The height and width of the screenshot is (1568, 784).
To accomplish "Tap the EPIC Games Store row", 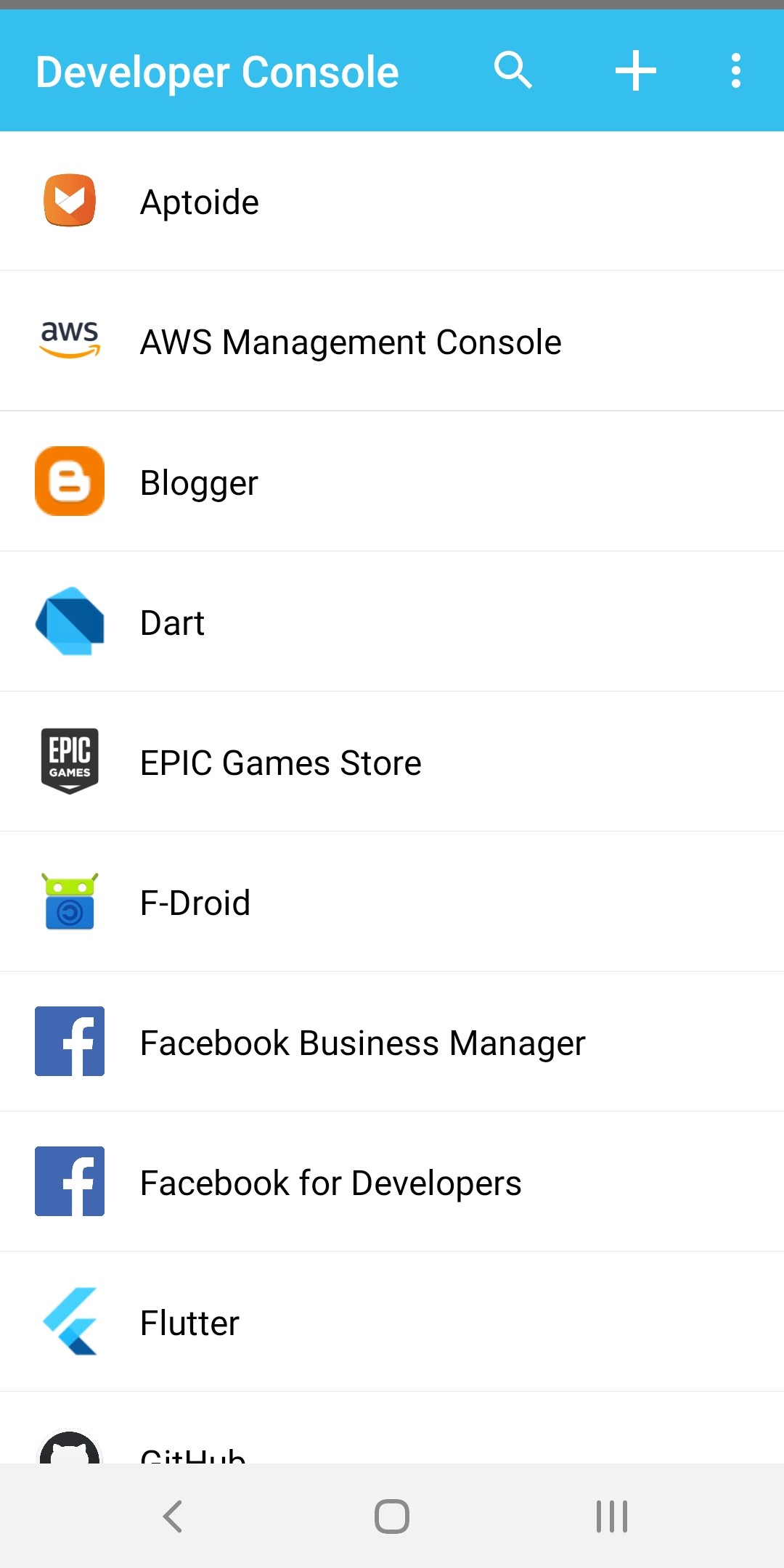I will pyautogui.click(x=280, y=762).
